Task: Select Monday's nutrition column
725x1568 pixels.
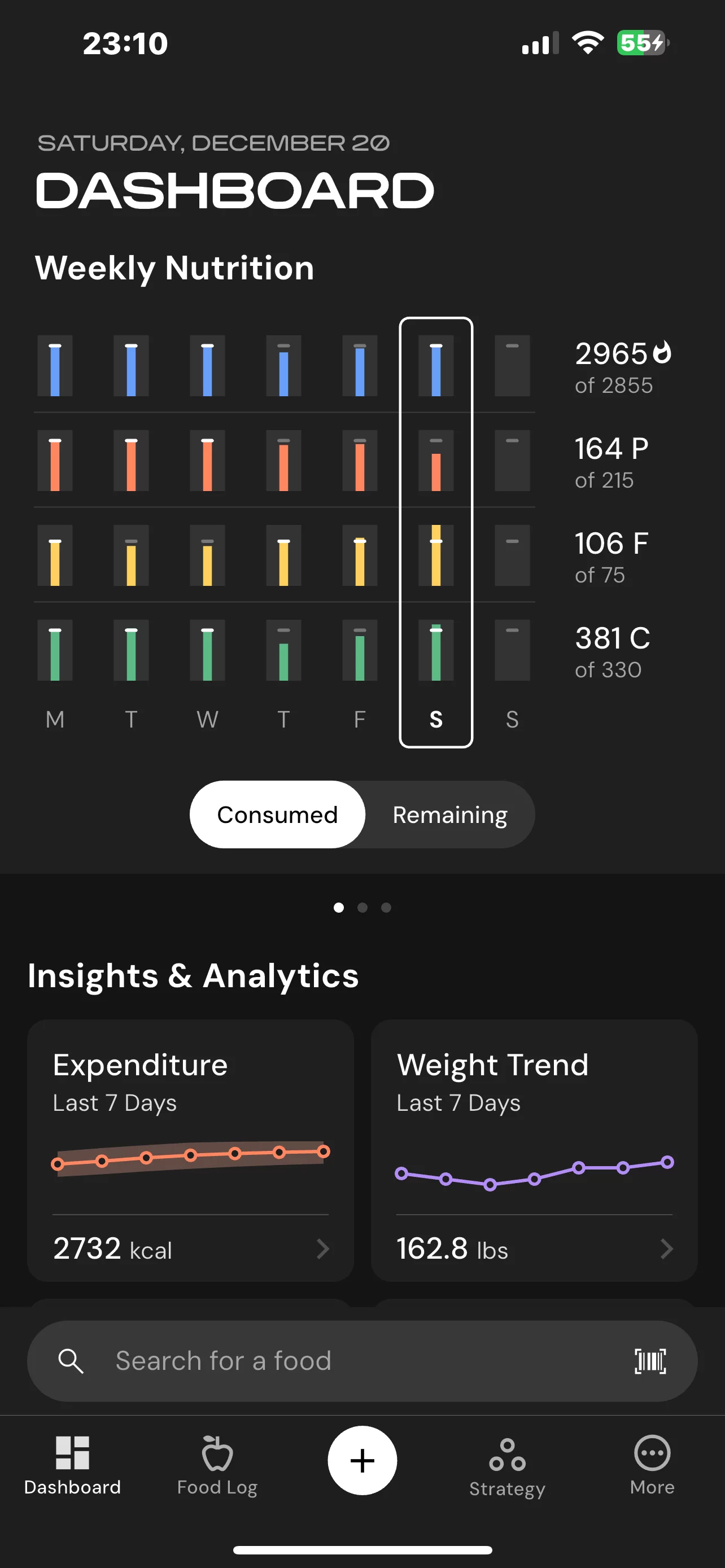Action: tap(55, 529)
